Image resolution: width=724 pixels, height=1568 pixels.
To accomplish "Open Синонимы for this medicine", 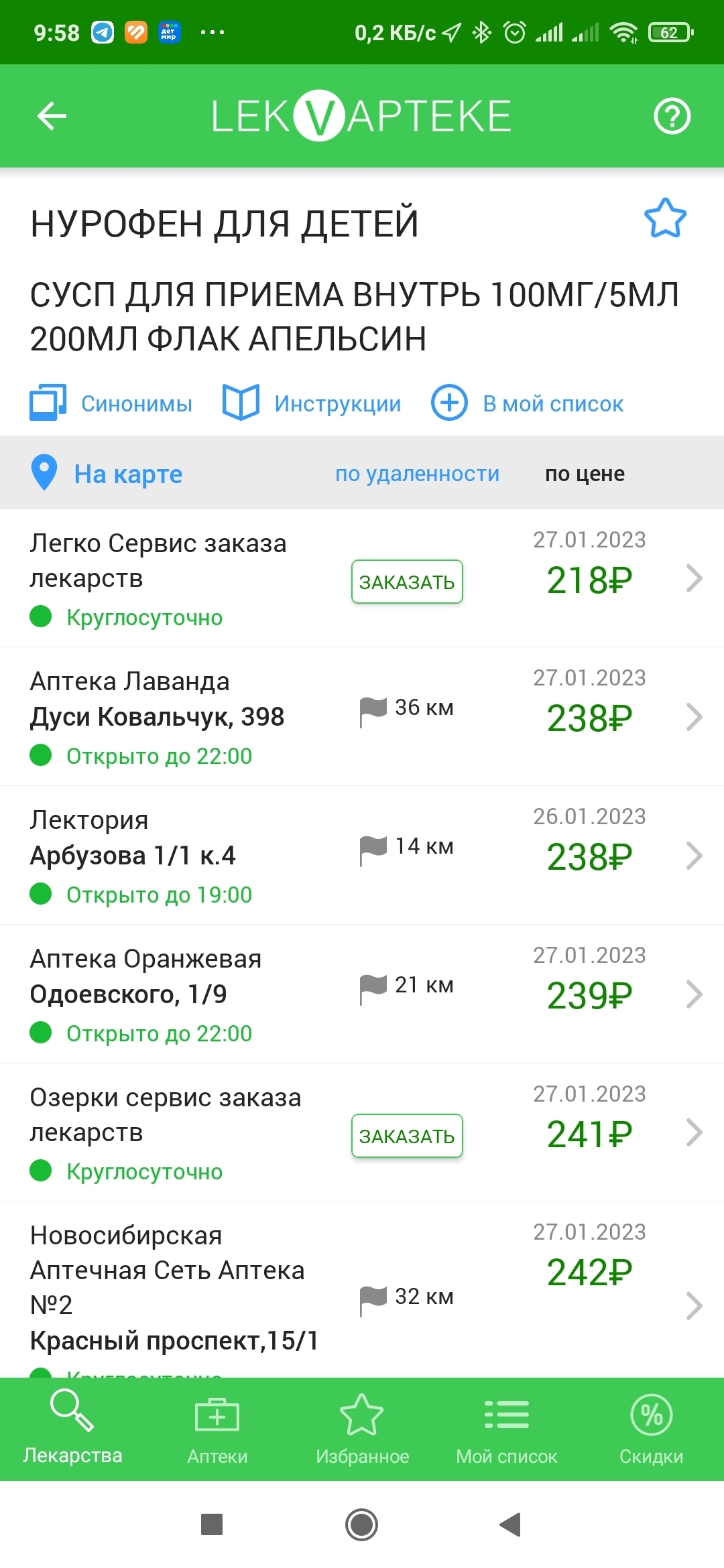I will point(111,403).
